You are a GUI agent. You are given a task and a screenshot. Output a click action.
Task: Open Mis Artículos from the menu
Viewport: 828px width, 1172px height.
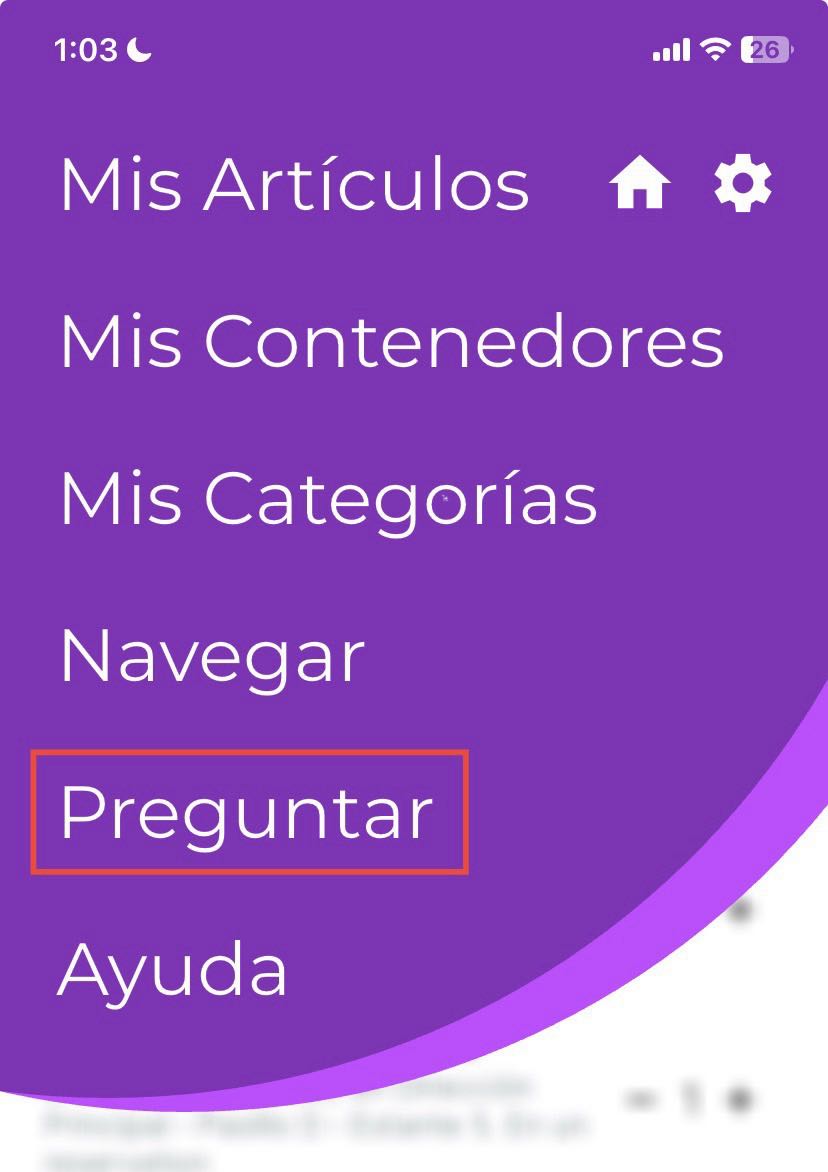click(294, 185)
